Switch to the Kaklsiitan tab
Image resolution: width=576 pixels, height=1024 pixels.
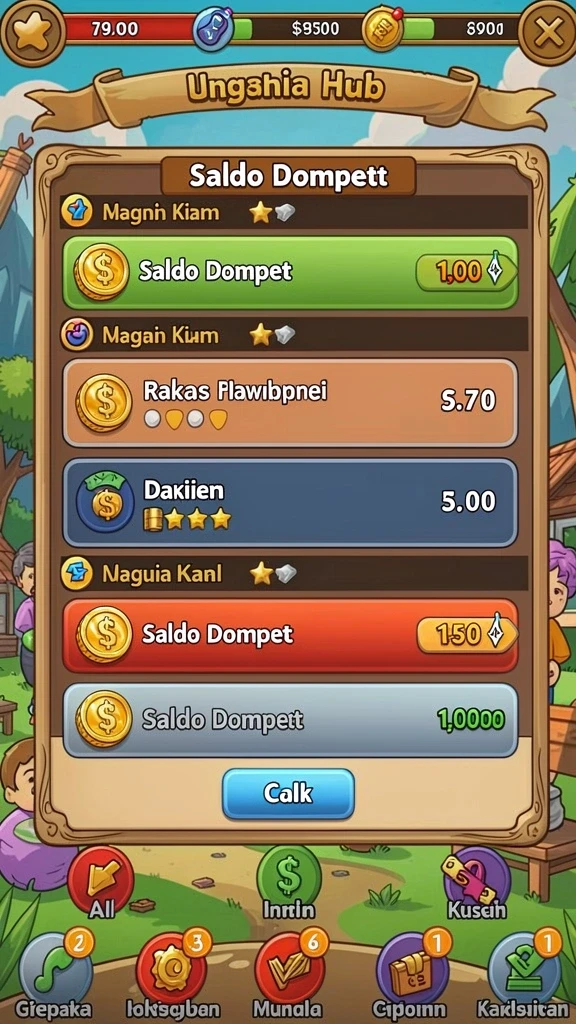pyautogui.click(x=524, y=974)
